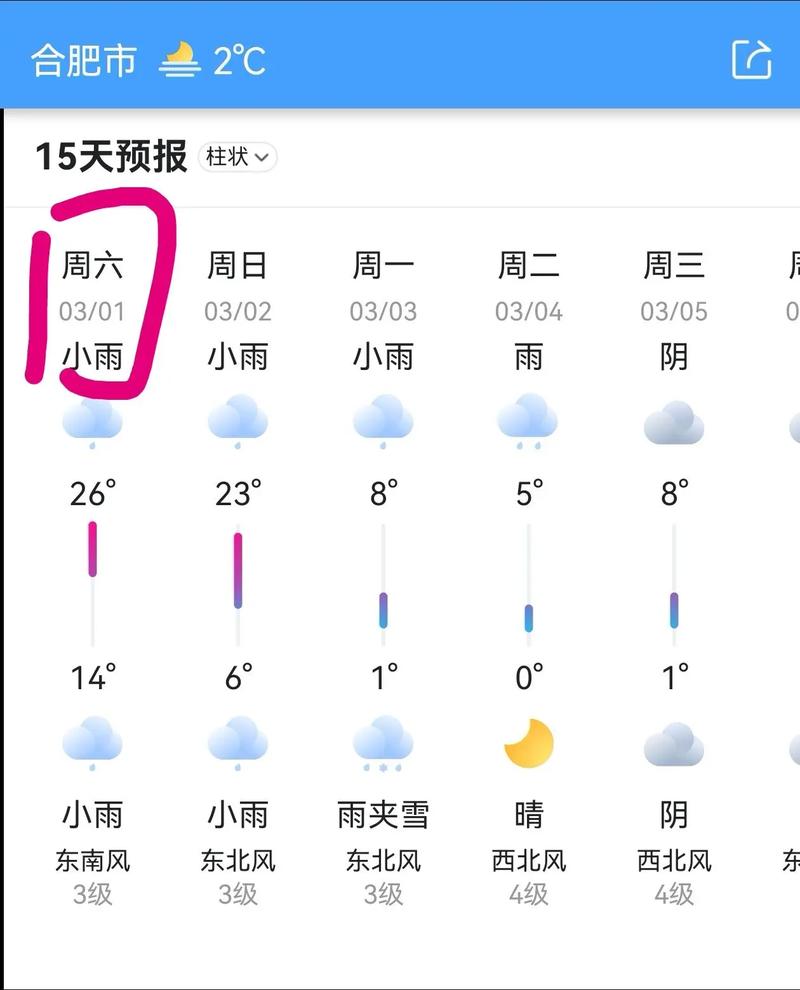Viewport: 800px width, 990px height.
Task: Tap the rain icon under 03/04
Action: click(x=528, y=420)
